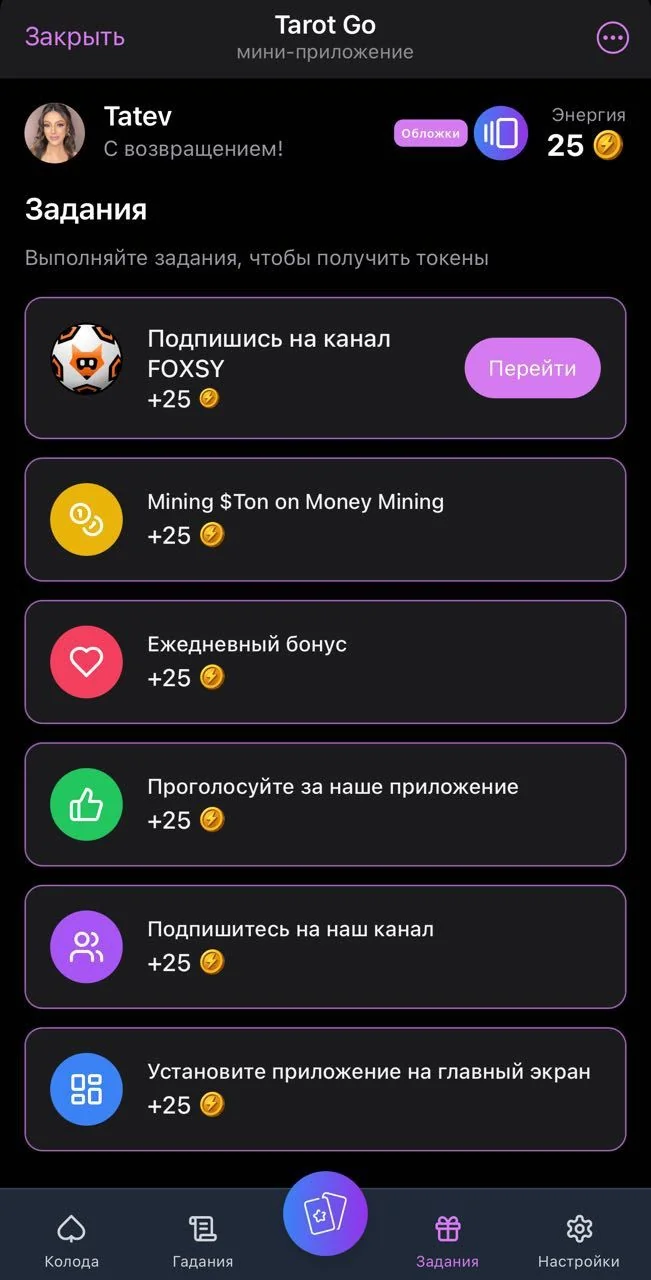
Task: Open the Mining $Ton on Money Mining task
Action: point(325,519)
